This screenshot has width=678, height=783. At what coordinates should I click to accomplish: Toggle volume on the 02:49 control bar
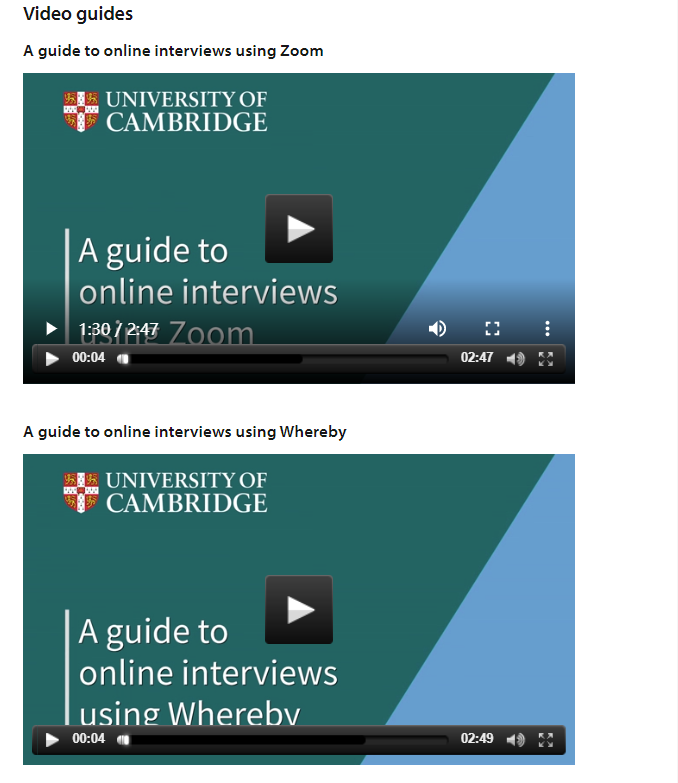tap(515, 740)
